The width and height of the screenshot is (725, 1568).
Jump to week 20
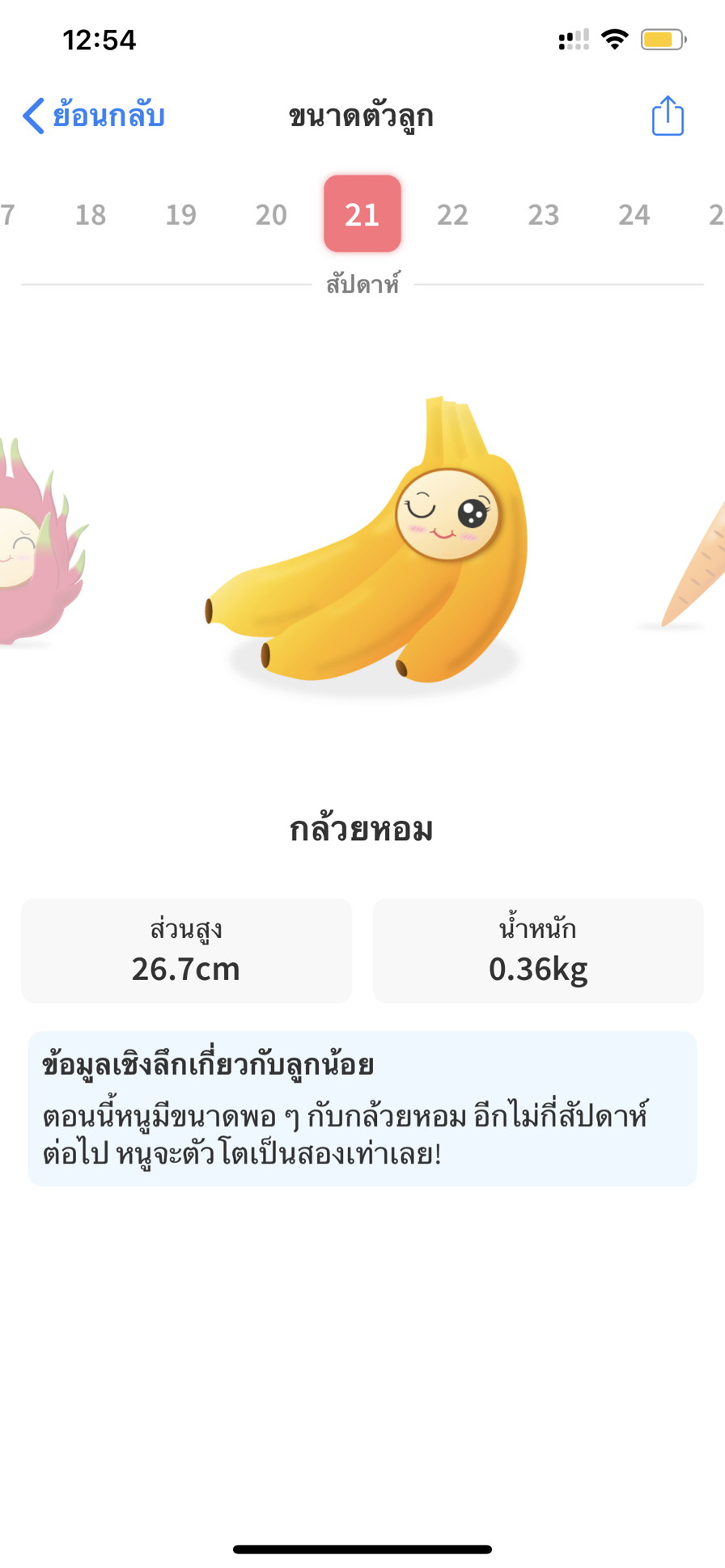pos(271,214)
